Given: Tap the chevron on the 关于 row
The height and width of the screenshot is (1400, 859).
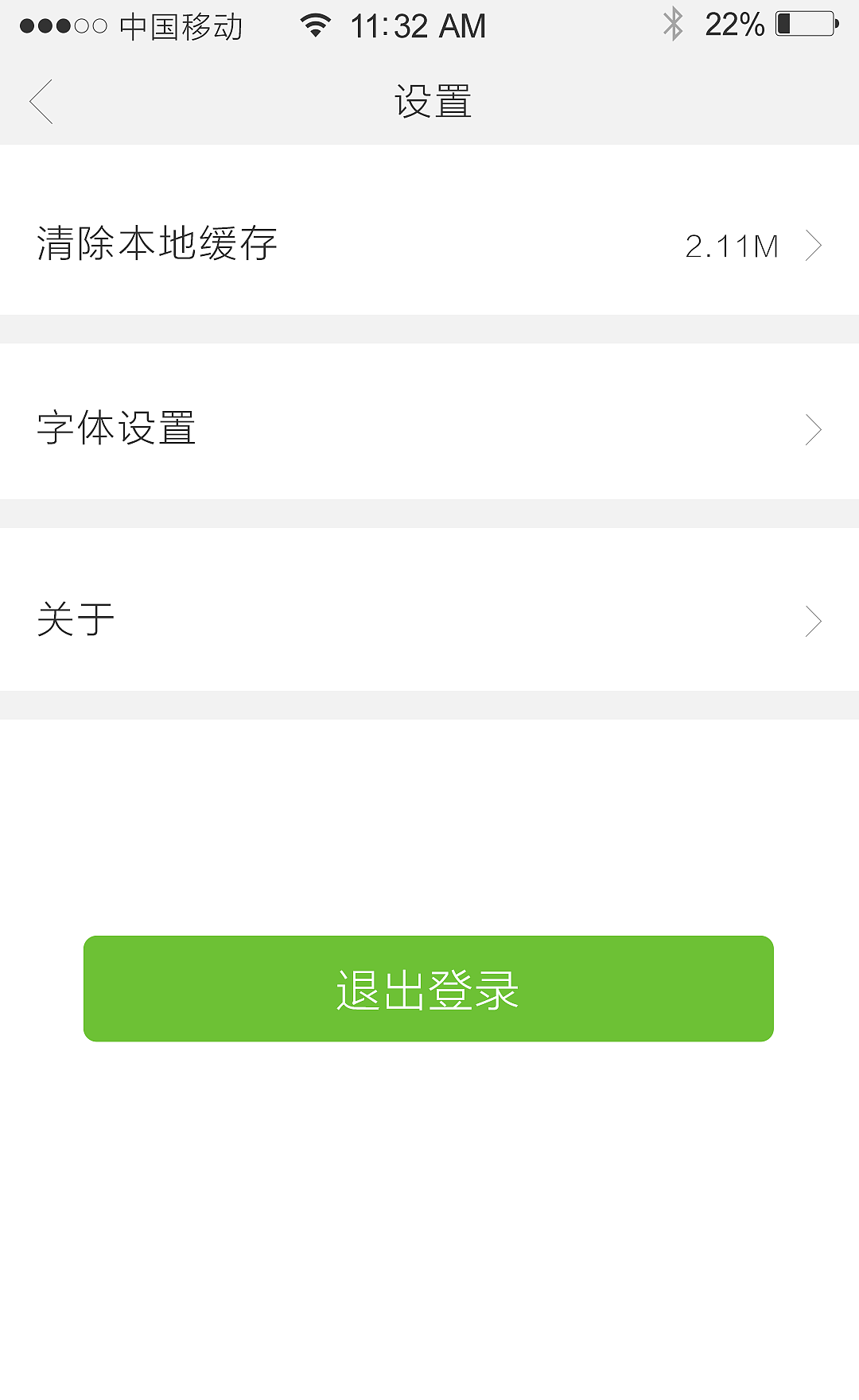Looking at the screenshot, I should click(814, 619).
